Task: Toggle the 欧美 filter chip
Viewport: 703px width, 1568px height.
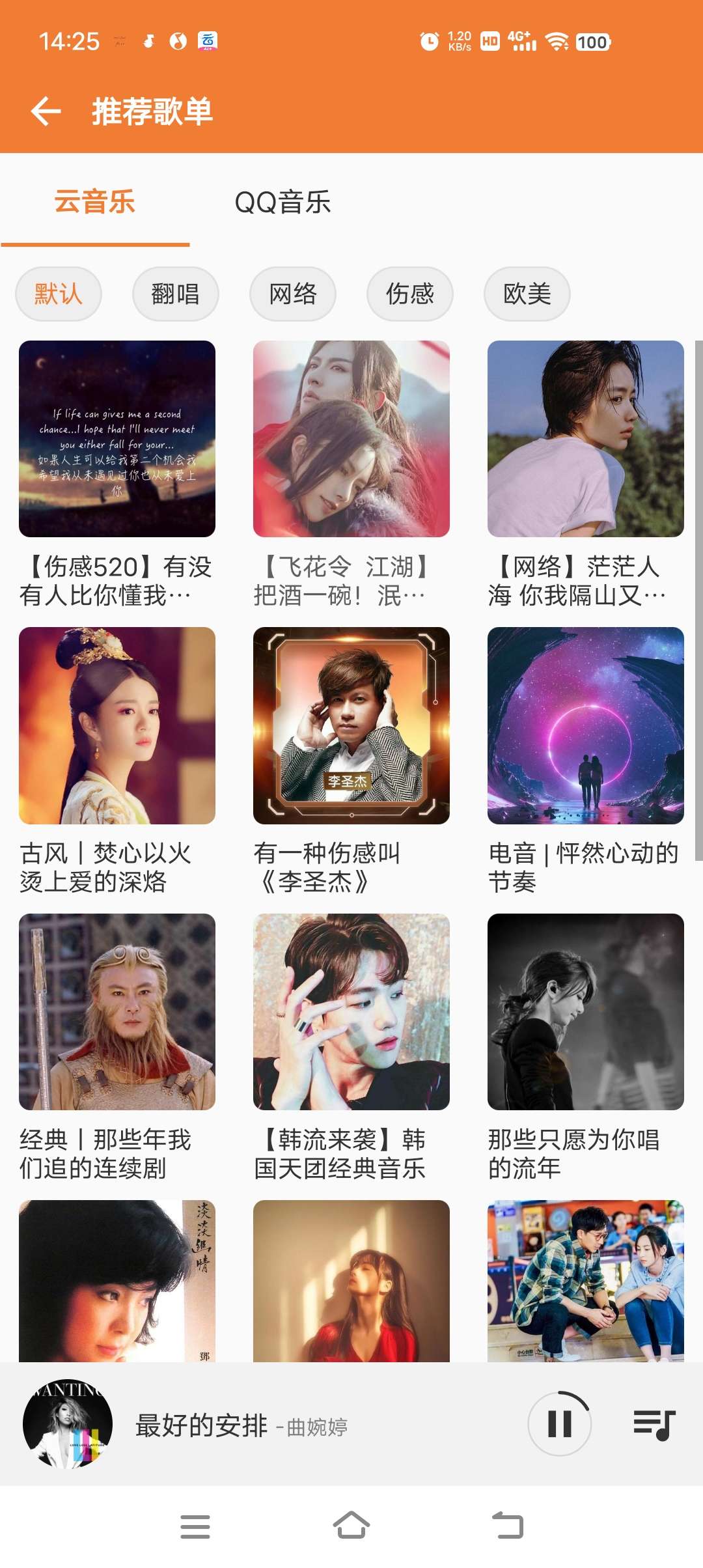Action: pyautogui.click(x=527, y=294)
